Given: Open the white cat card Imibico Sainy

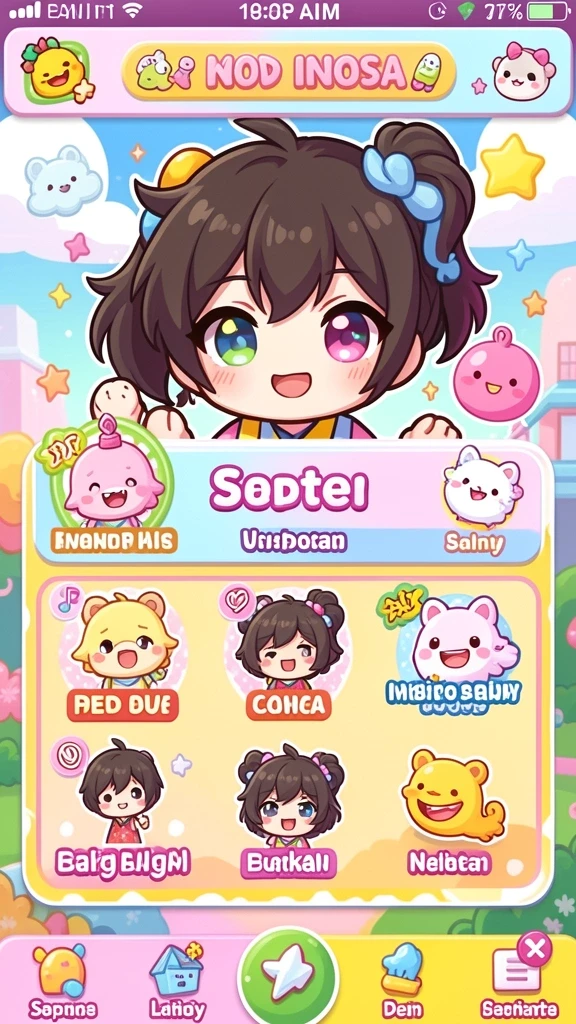Looking at the screenshot, I should point(454,656).
